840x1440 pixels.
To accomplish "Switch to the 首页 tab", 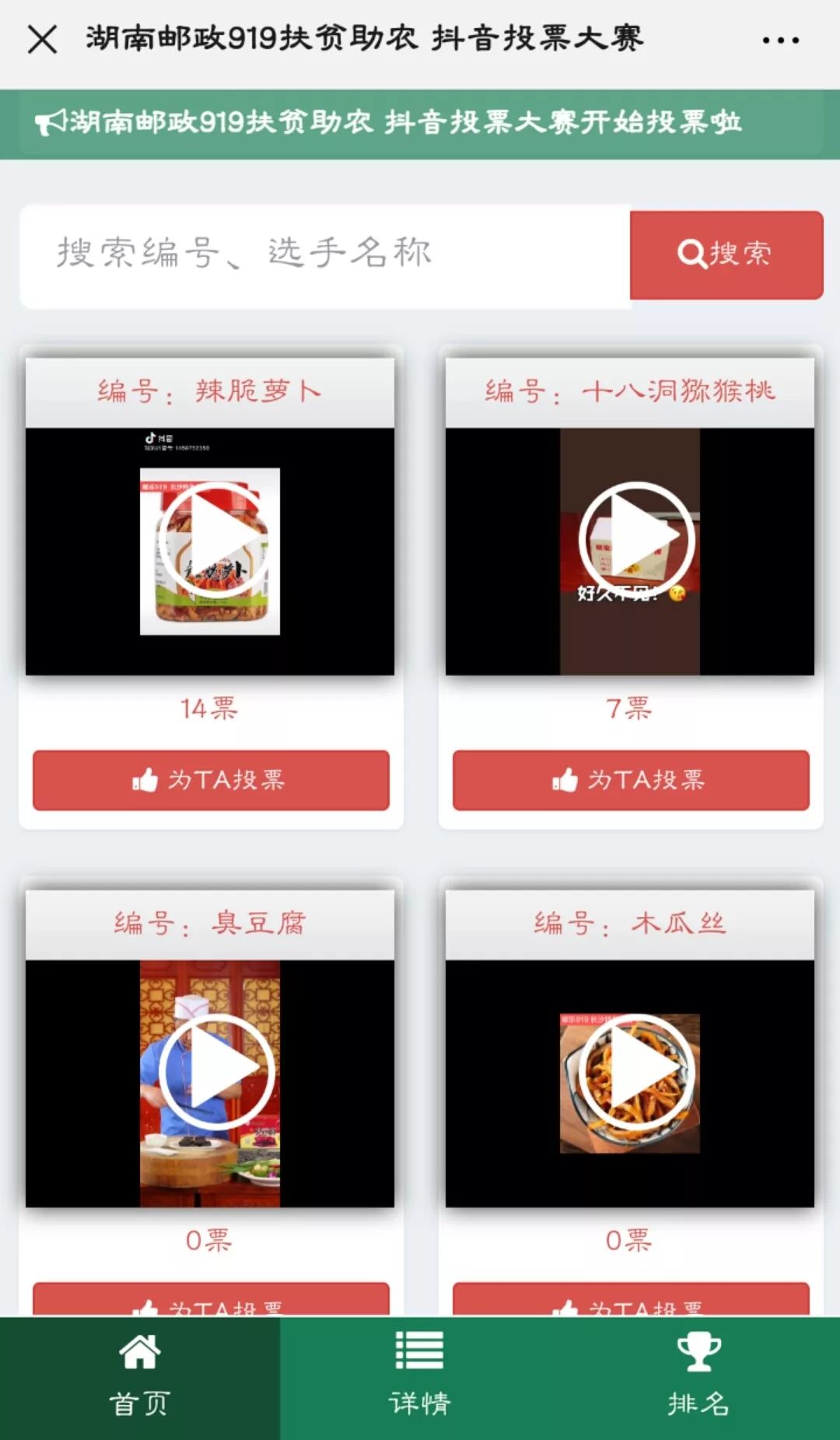I will (140, 1377).
